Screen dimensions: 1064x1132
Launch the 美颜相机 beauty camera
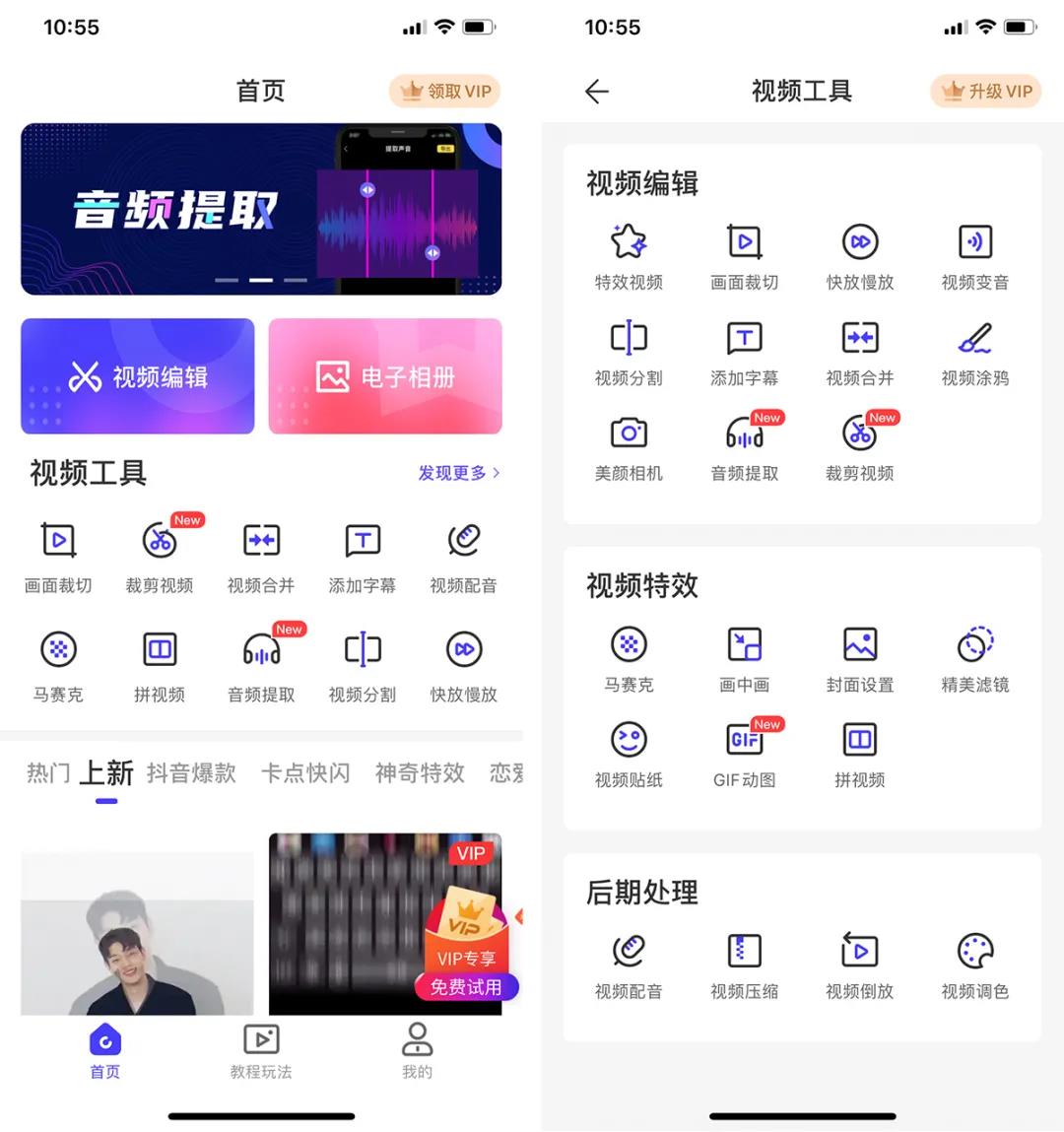tap(629, 445)
